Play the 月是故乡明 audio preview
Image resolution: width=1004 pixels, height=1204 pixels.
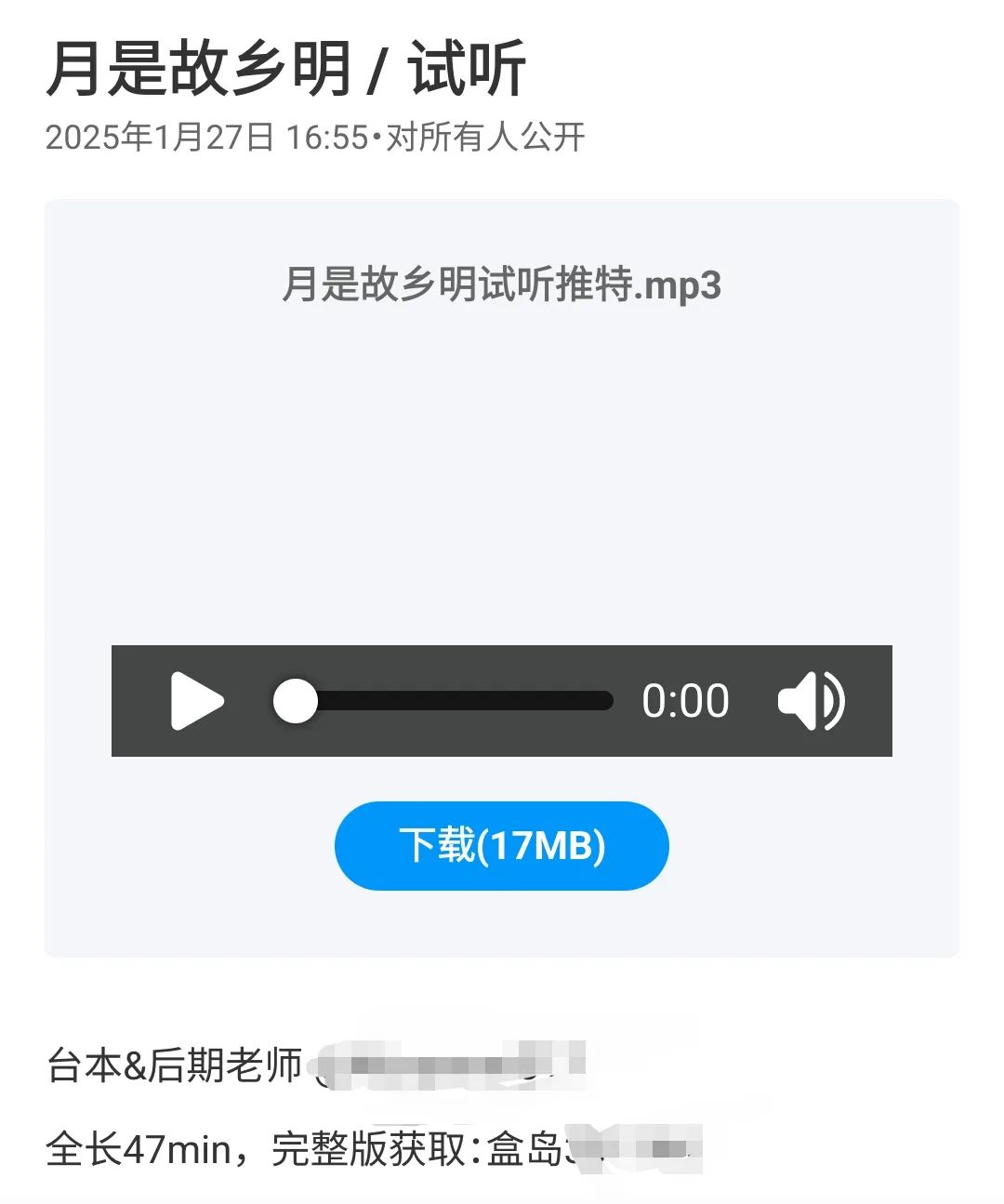pos(197,701)
